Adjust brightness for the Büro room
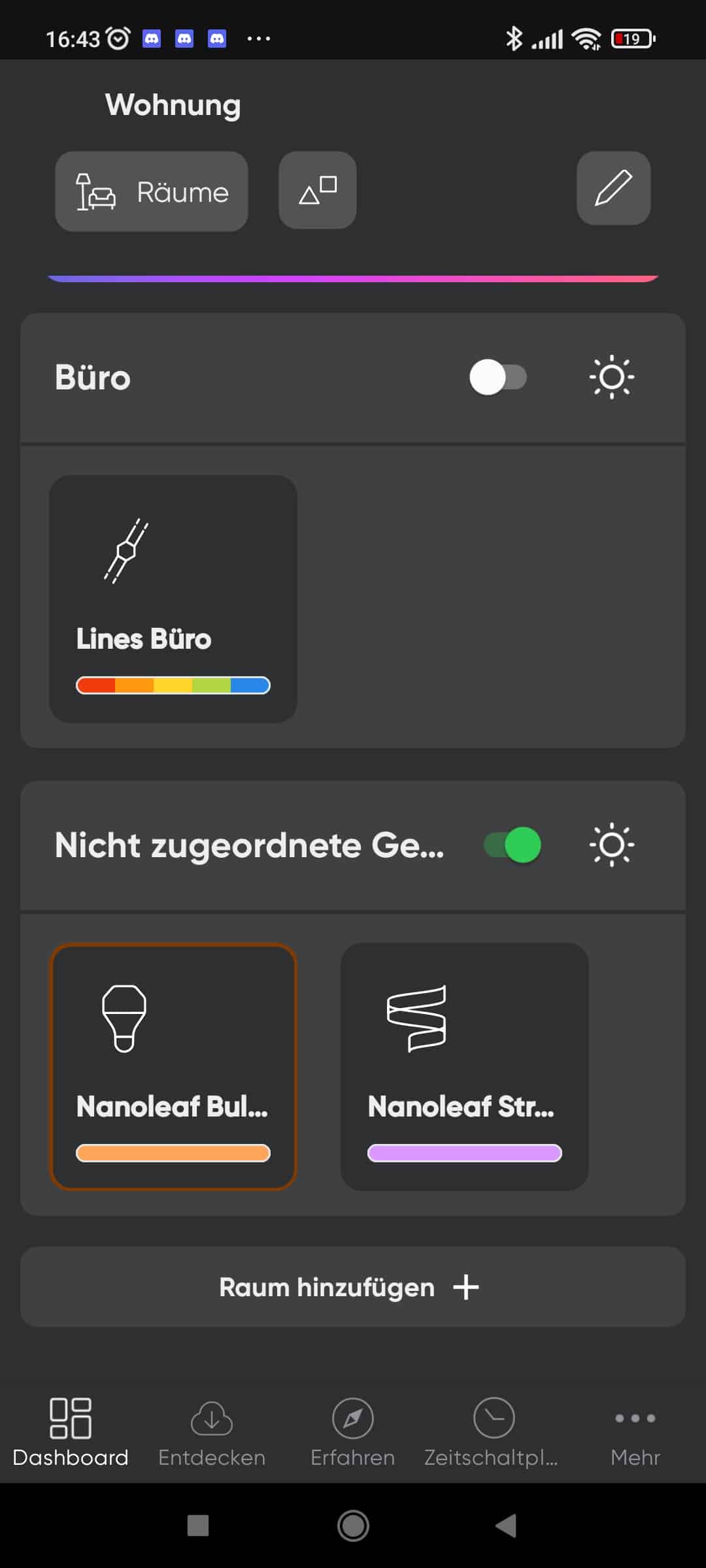Viewport: 706px width, 1568px height. (x=611, y=378)
